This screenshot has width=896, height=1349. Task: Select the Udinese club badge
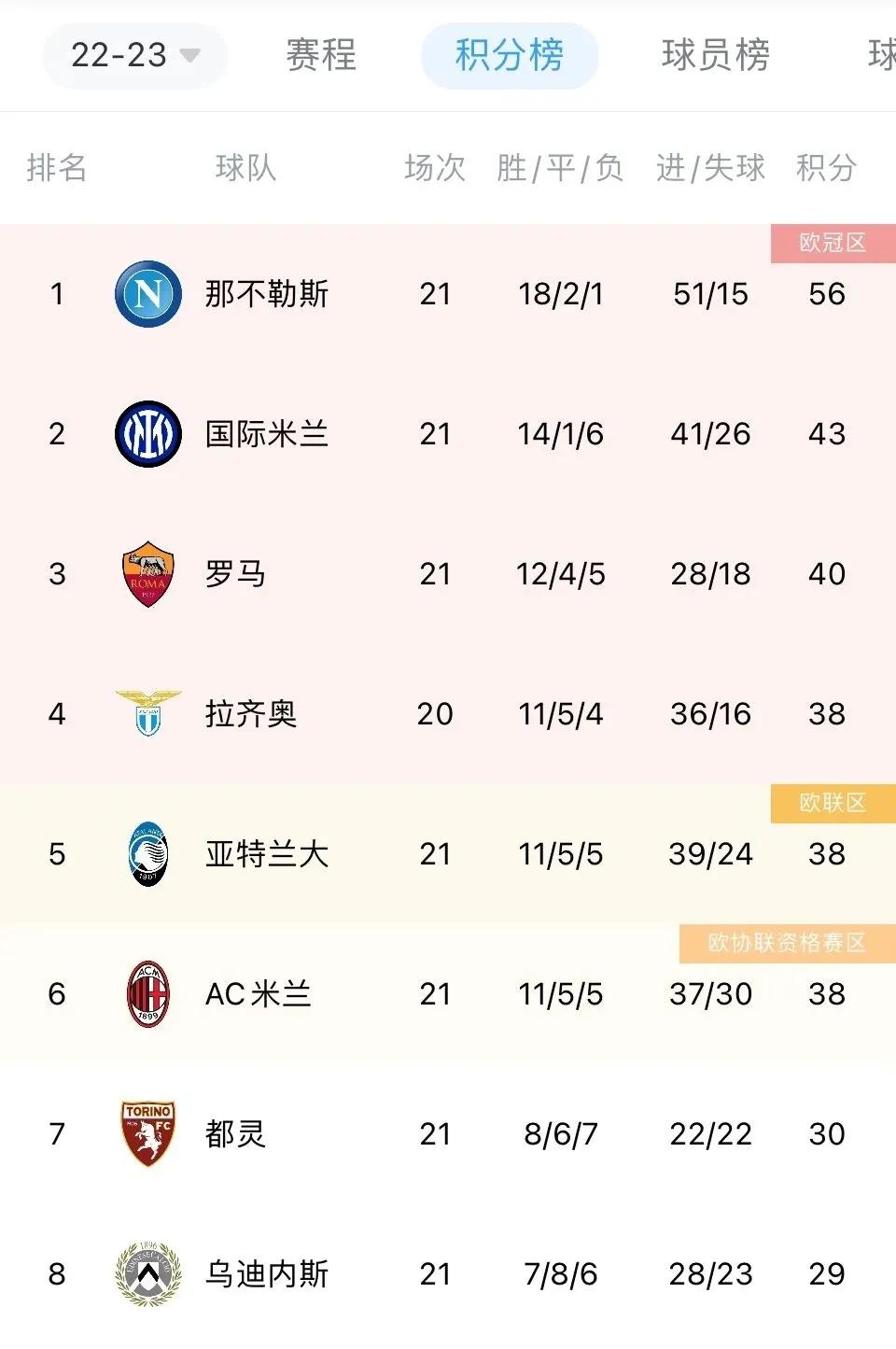(x=147, y=1272)
